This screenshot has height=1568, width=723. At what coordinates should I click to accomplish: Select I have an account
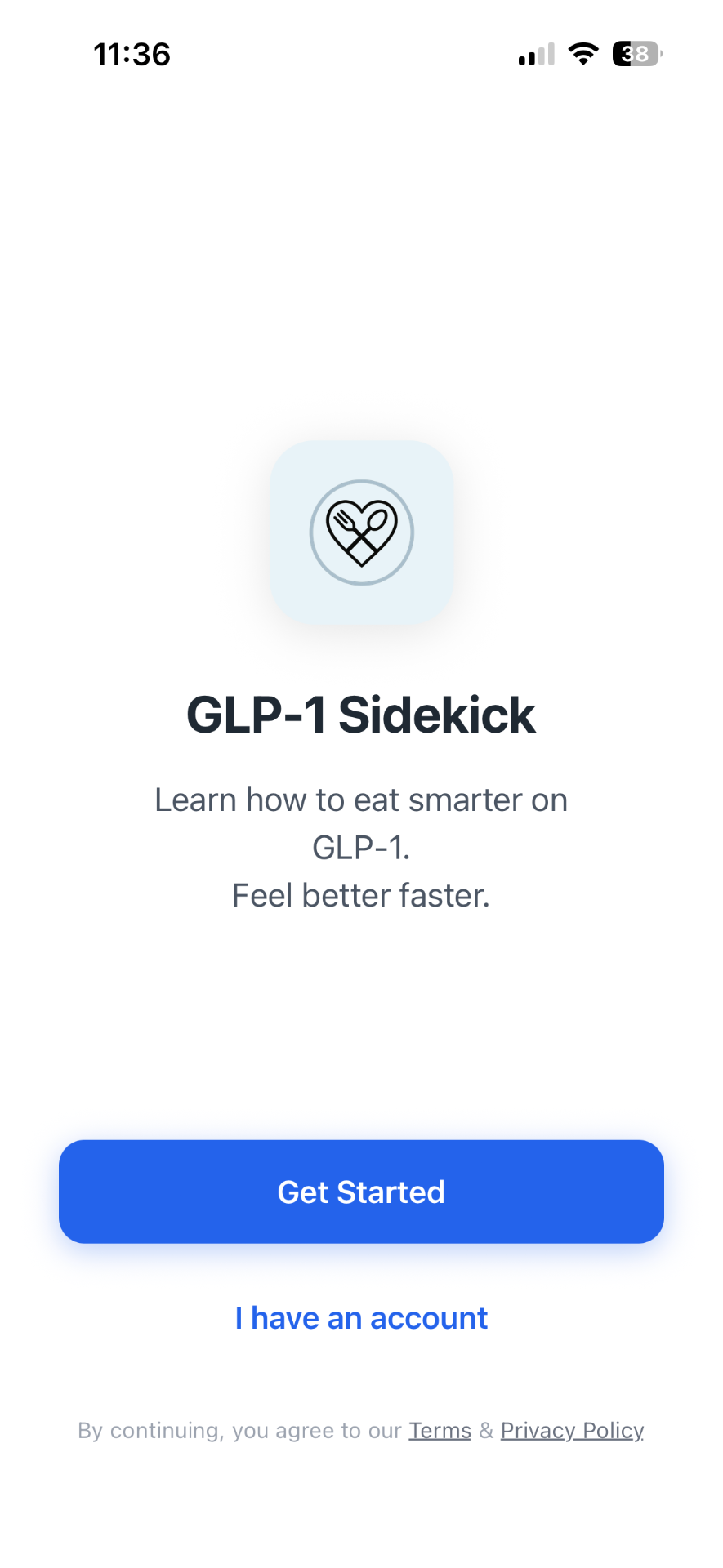point(361,1317)
